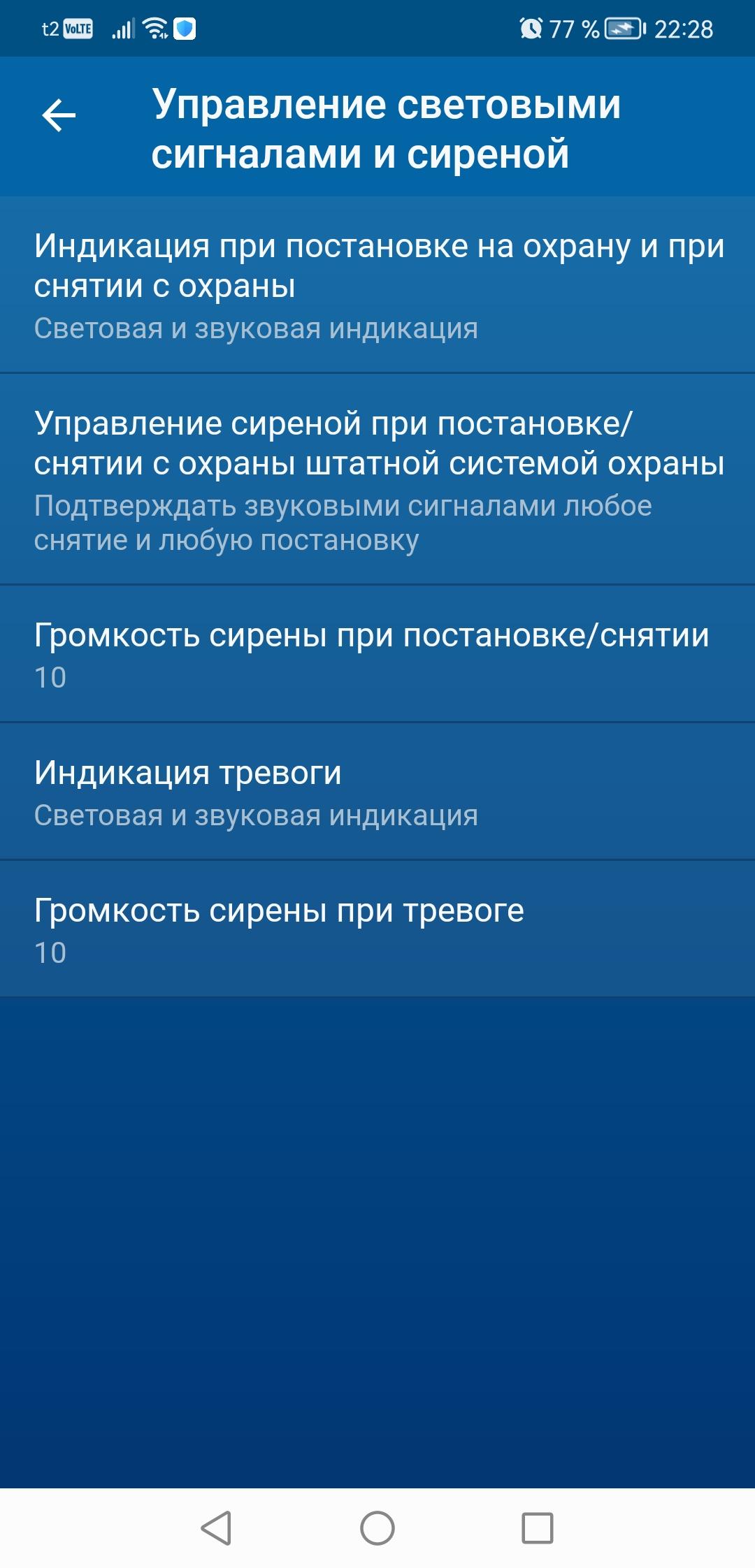Open Индикация при постановке на охрану setting
Screen dimensions: 755x1568
point(377,285)
